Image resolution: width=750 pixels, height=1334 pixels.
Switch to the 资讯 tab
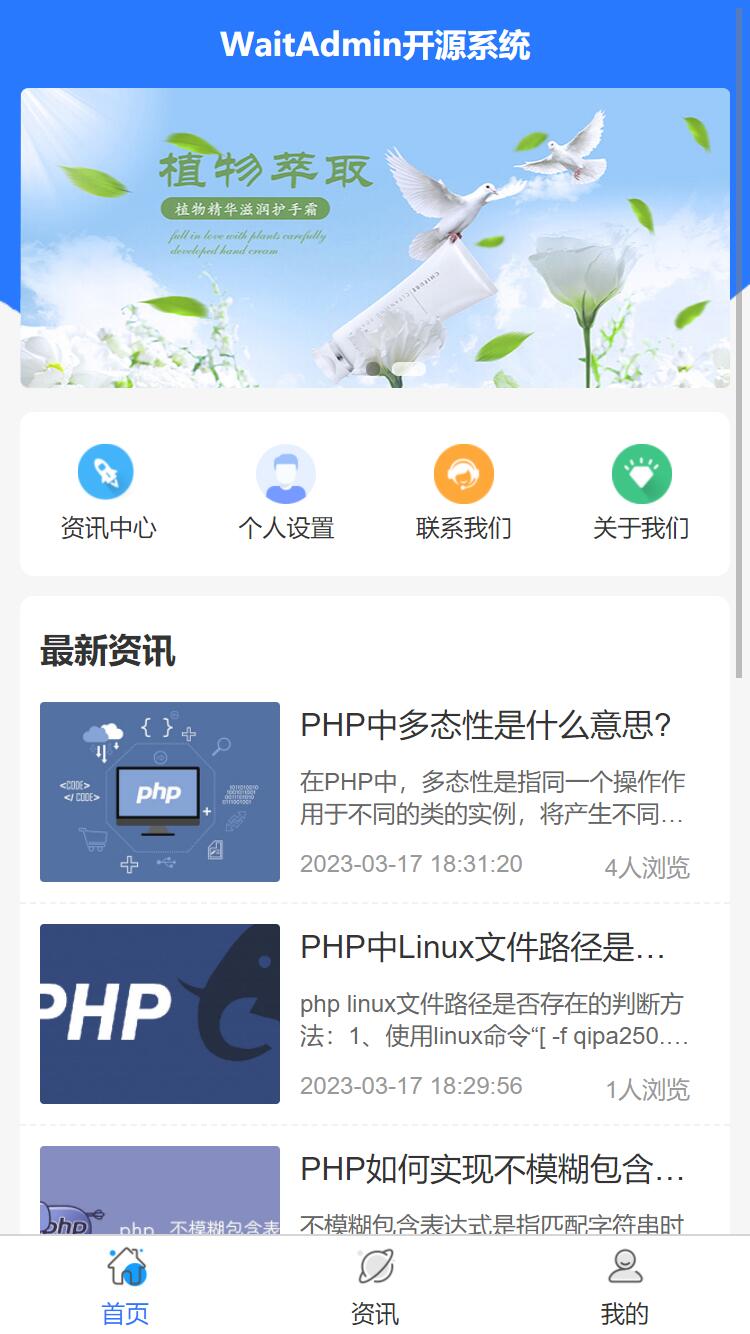(375, 1286)
